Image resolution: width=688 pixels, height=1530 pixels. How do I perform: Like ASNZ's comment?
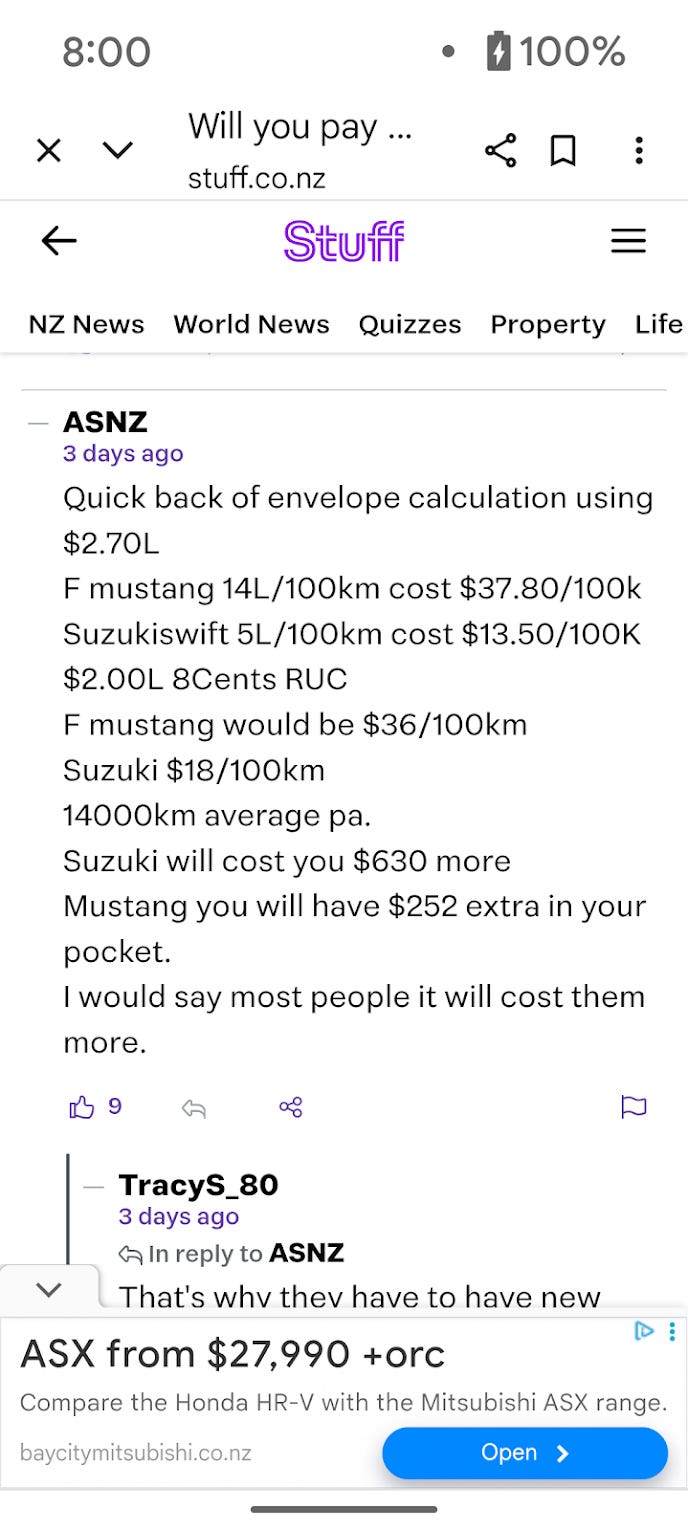tap(82, 1107)
